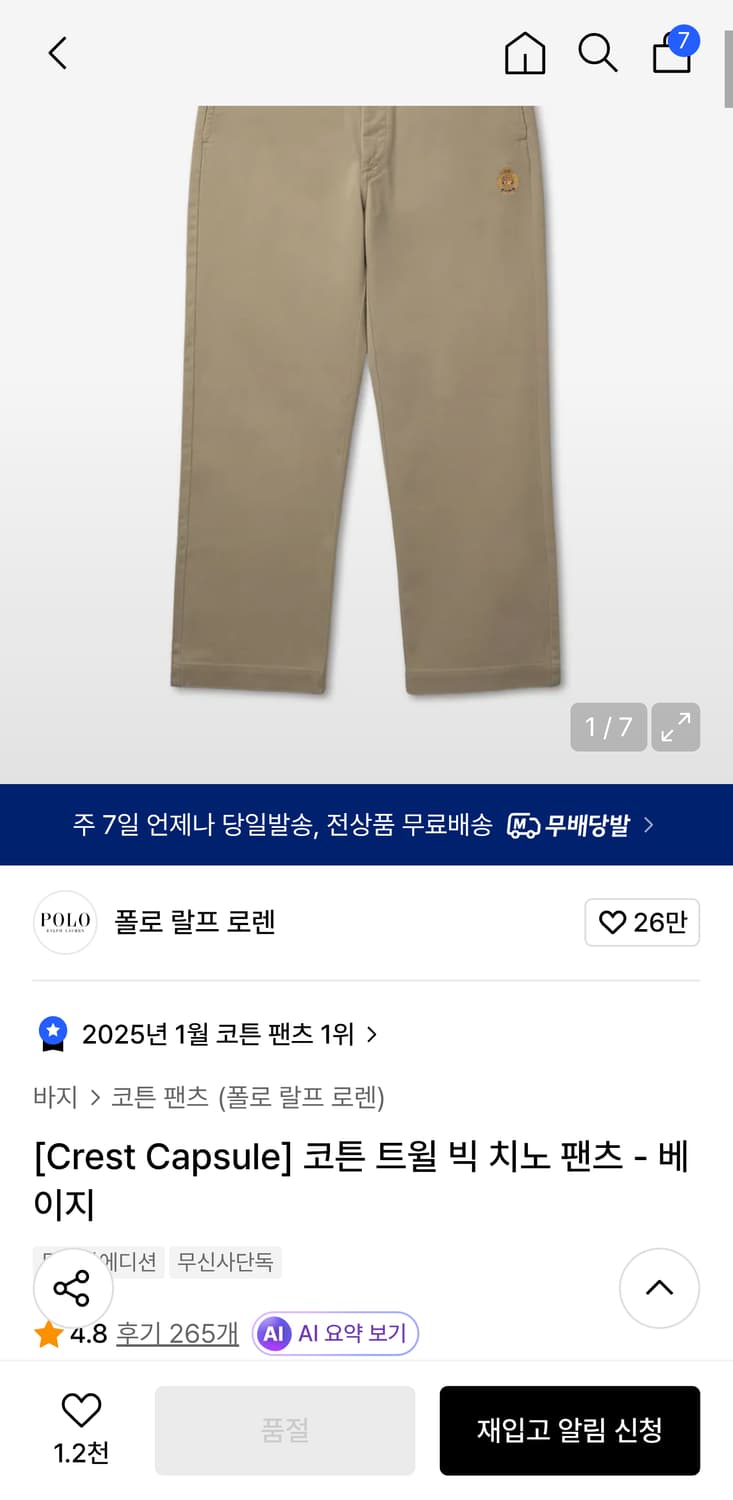Viewport: 733px width, 1500px height.
Task: Favorite the product with the bottom heart
Action: pos(81,1412)
